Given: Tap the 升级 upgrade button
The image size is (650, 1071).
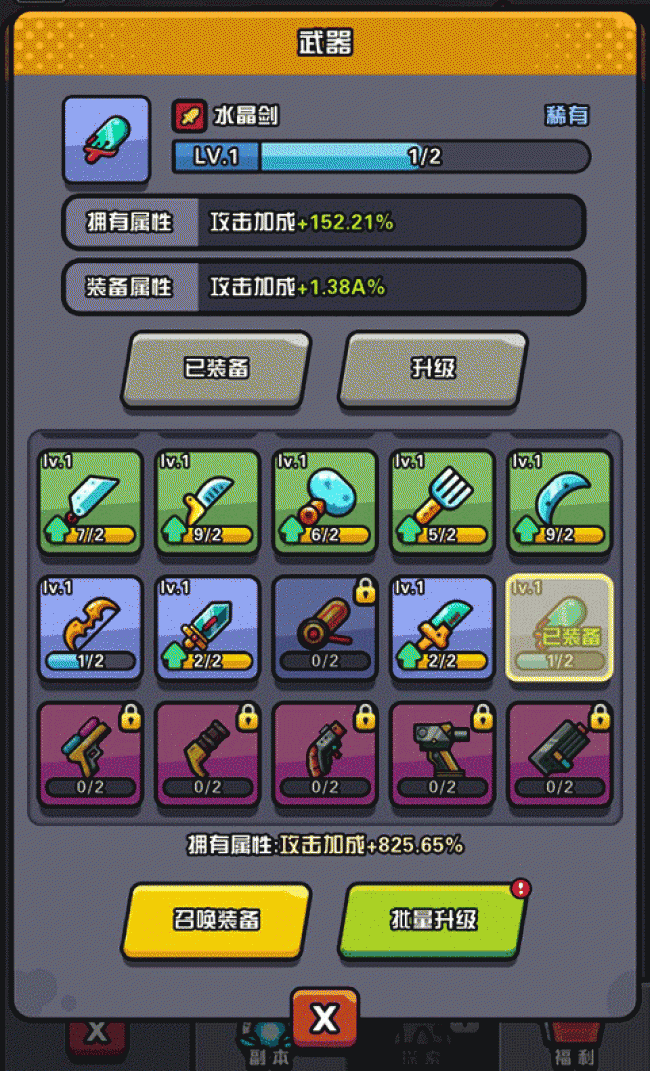Looking at the screenshot, I should [432, 369].
